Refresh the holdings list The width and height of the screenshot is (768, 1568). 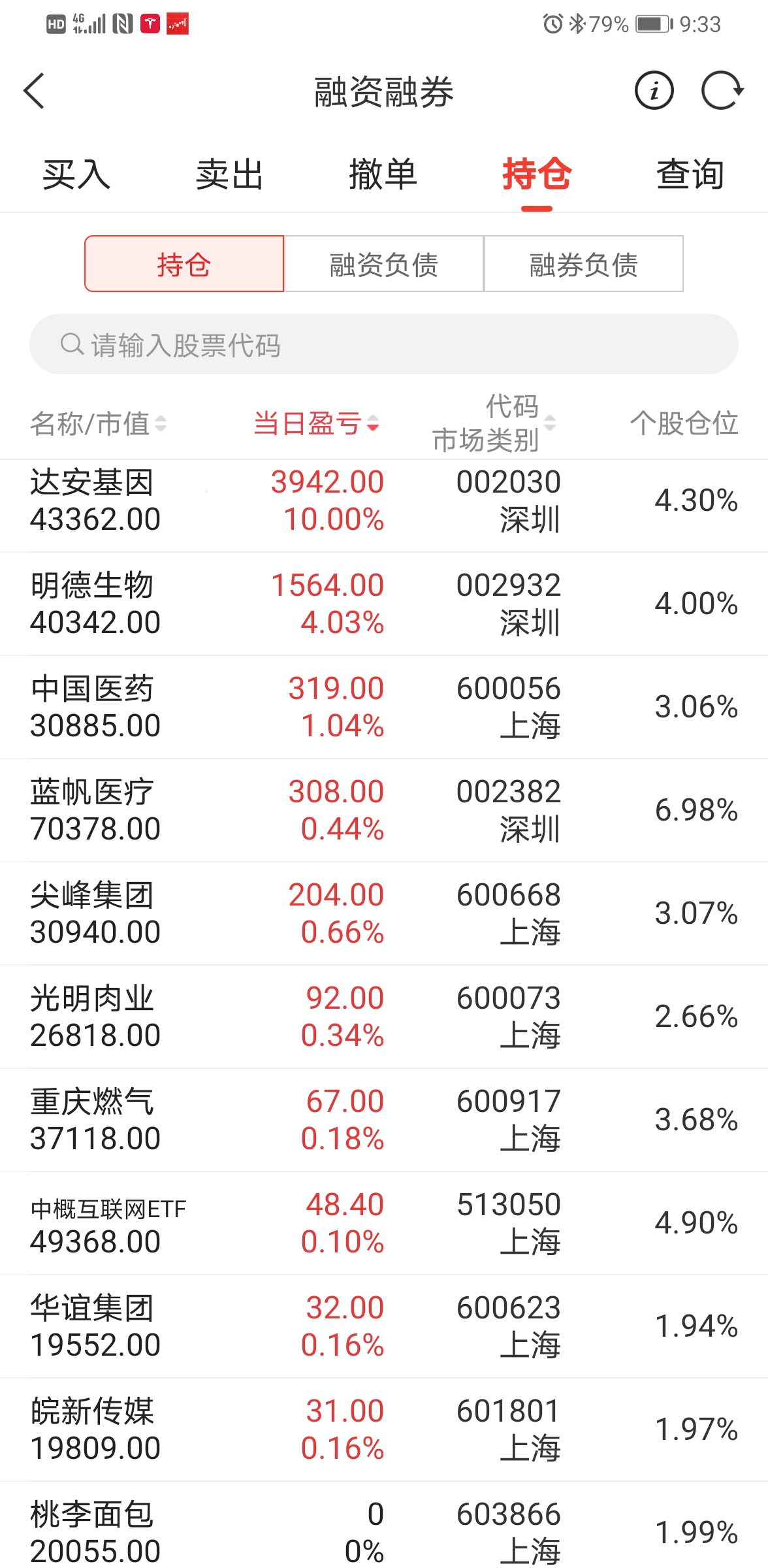point(722,91)
